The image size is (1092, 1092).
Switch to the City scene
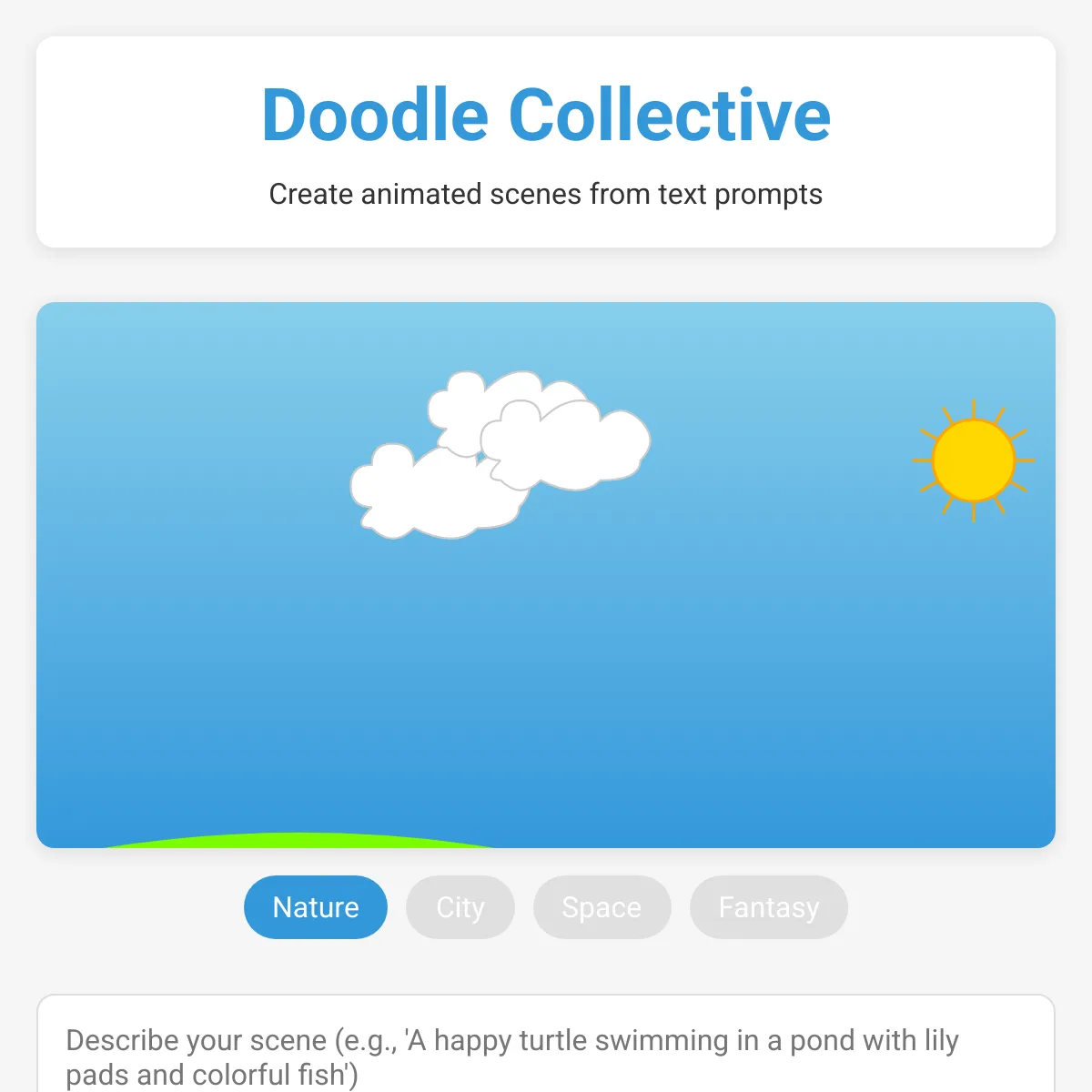460,907
